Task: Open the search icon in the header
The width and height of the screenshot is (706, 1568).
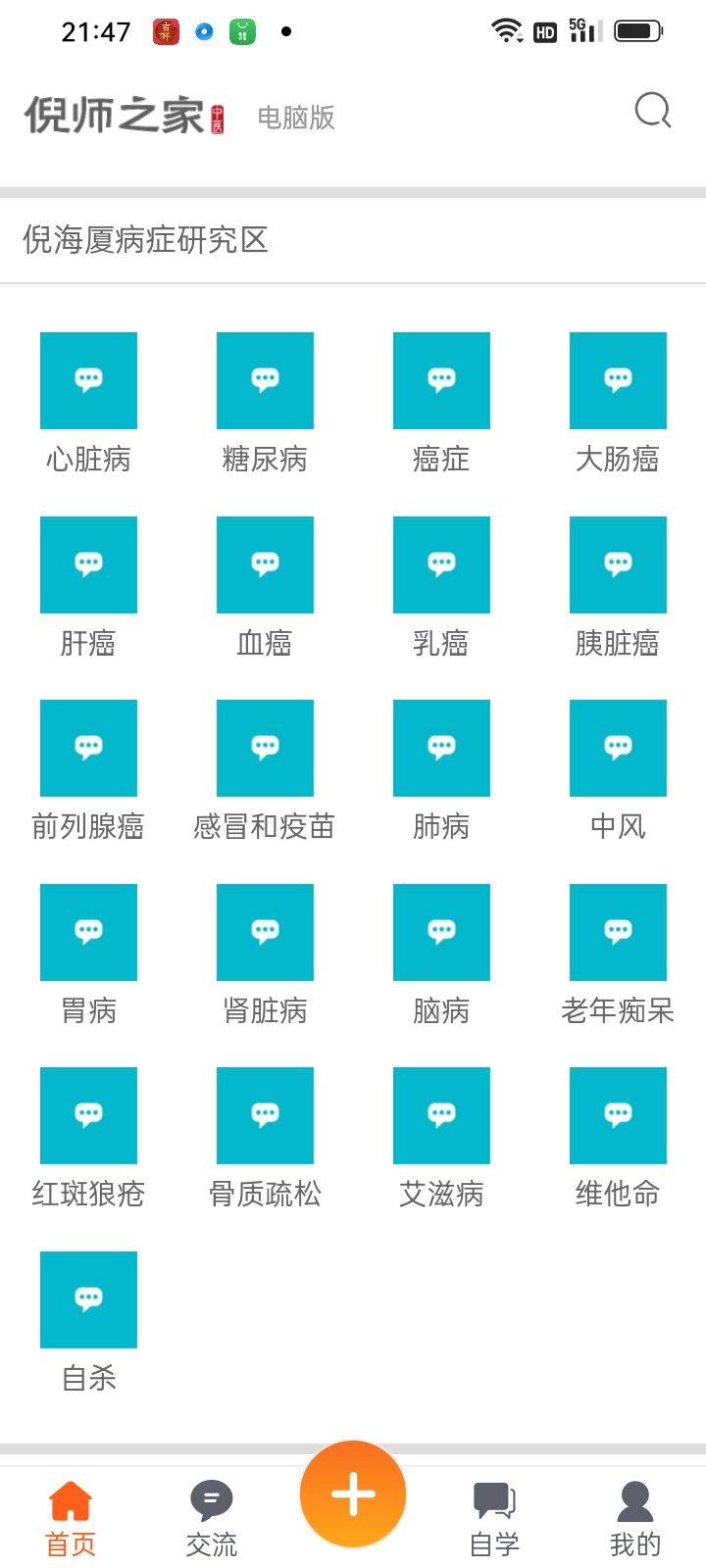Action: click(x=653, y=111)
